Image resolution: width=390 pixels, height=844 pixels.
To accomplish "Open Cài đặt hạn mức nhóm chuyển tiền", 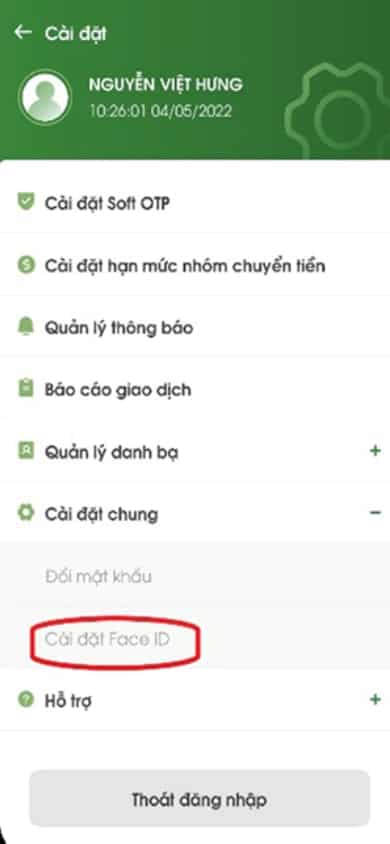I will (195, 266).
